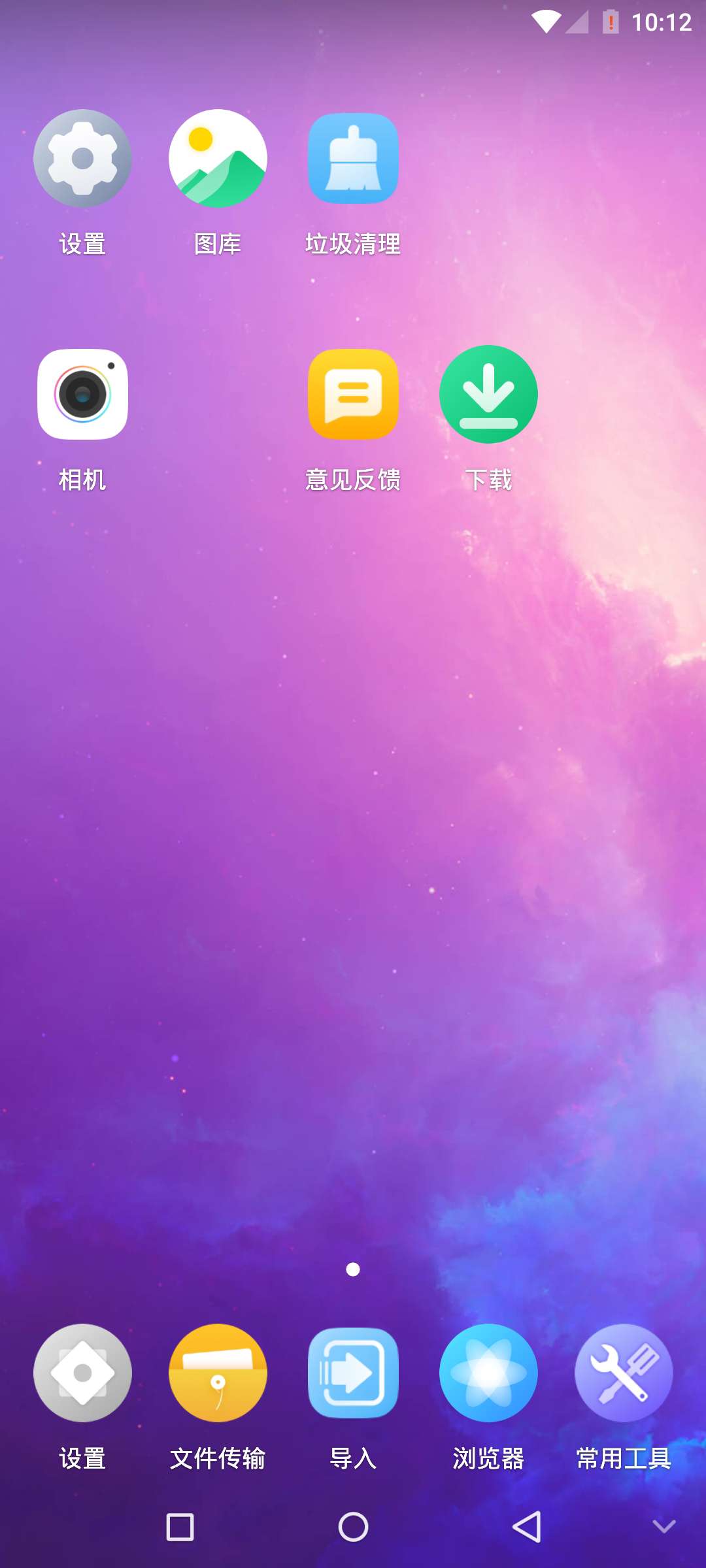Open the 导入 import app
Viewport: 706px width, 1568px height.
[x=353, y=1373]
